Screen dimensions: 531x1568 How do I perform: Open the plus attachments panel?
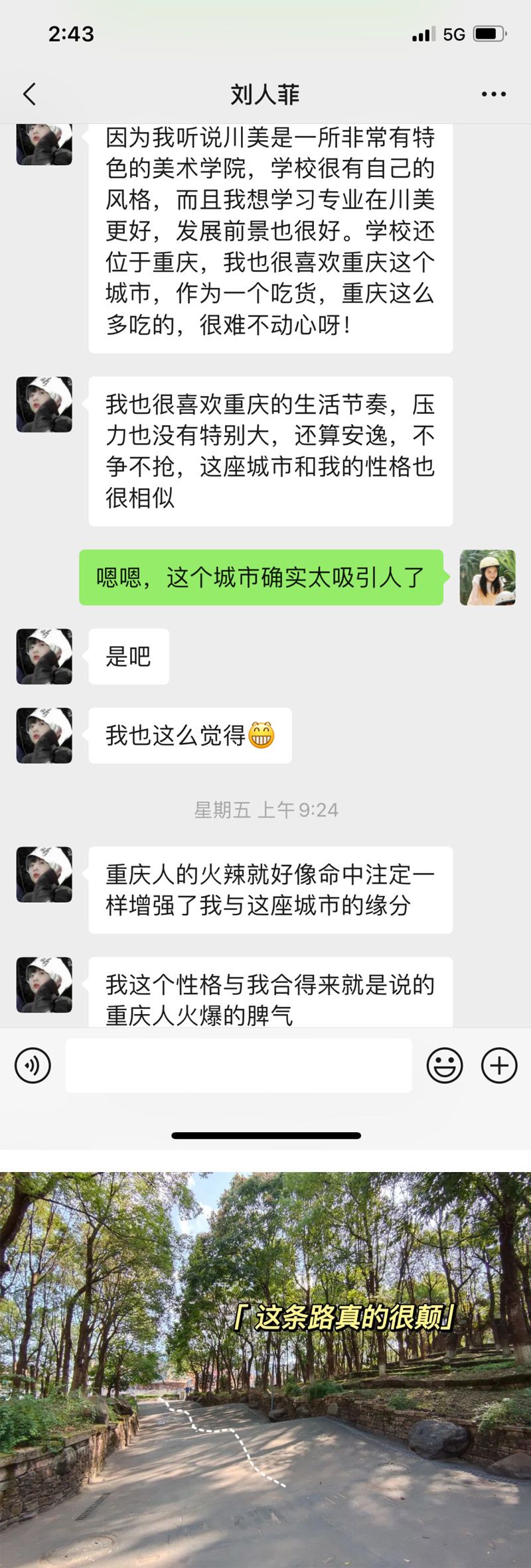(x=498, y=1065)
